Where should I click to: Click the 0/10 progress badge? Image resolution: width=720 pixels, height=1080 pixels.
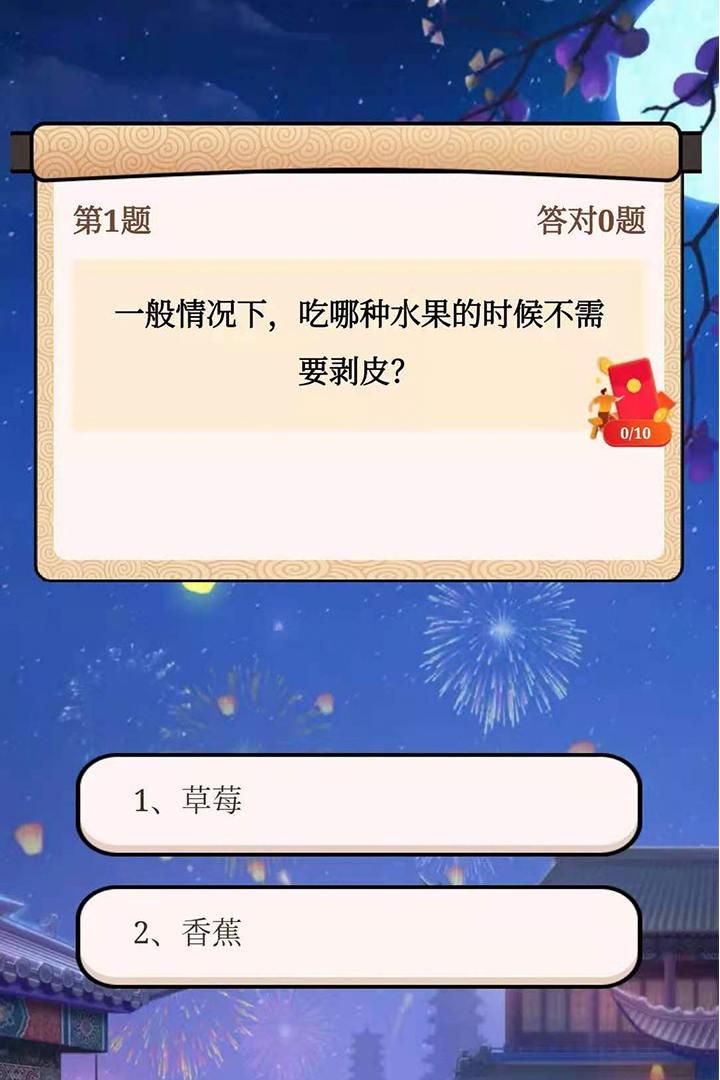pyautogui.click(x=636, y=434)
